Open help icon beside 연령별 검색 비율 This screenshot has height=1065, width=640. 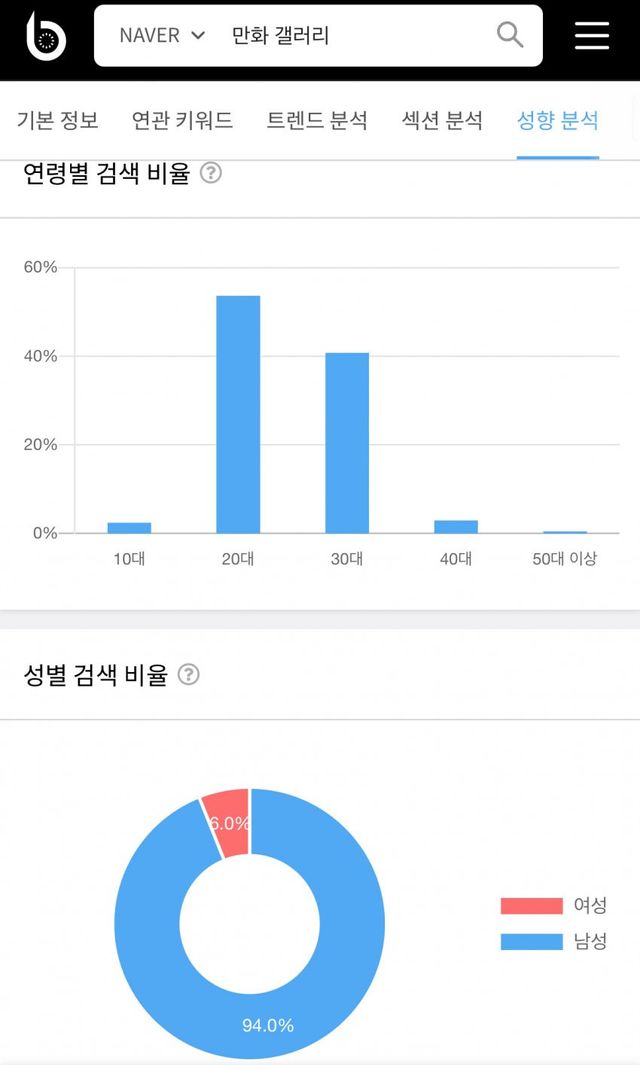pyautogui.click(x=211, y=173)
